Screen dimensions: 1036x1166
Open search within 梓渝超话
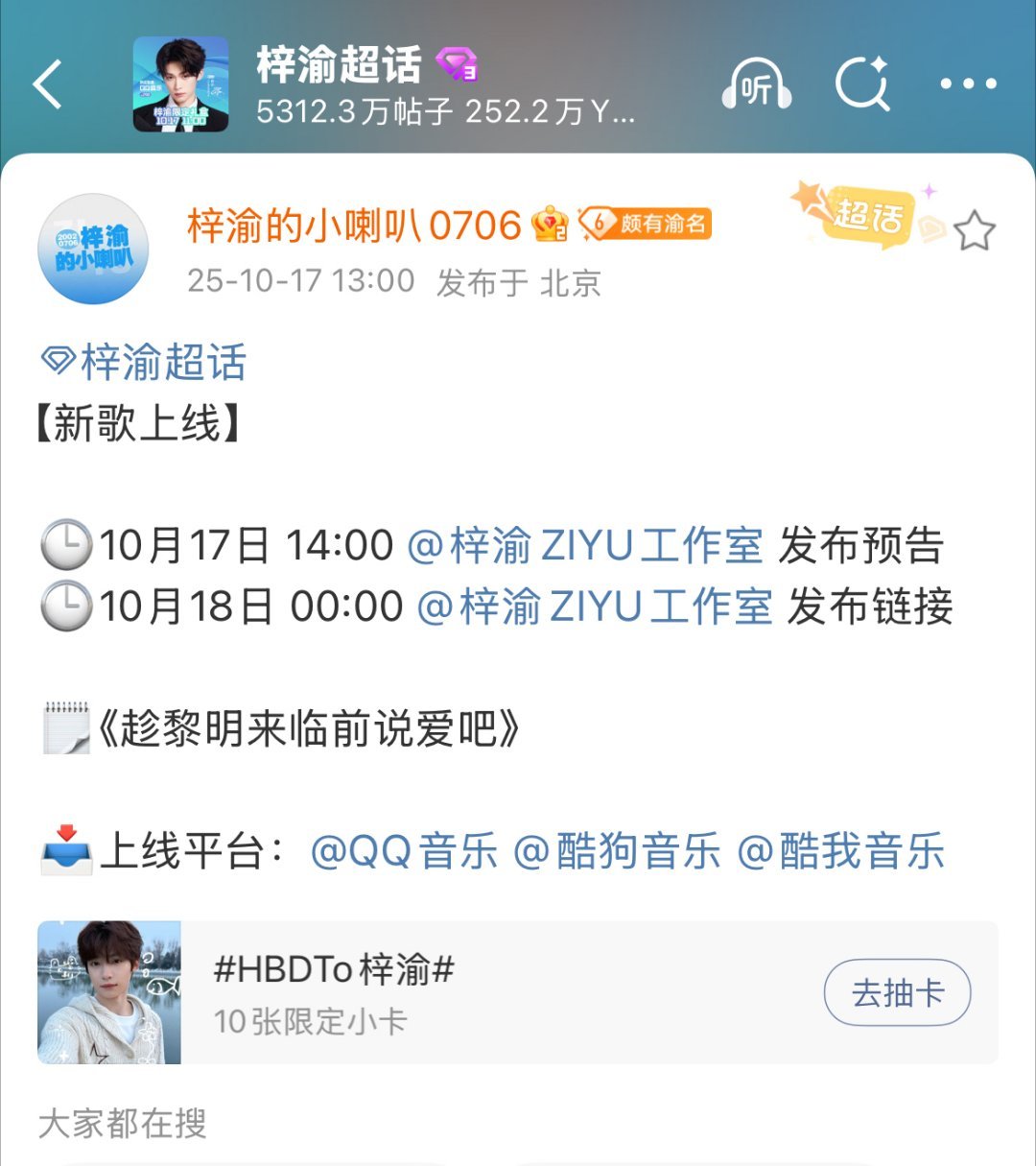click(x=861, y=84)
